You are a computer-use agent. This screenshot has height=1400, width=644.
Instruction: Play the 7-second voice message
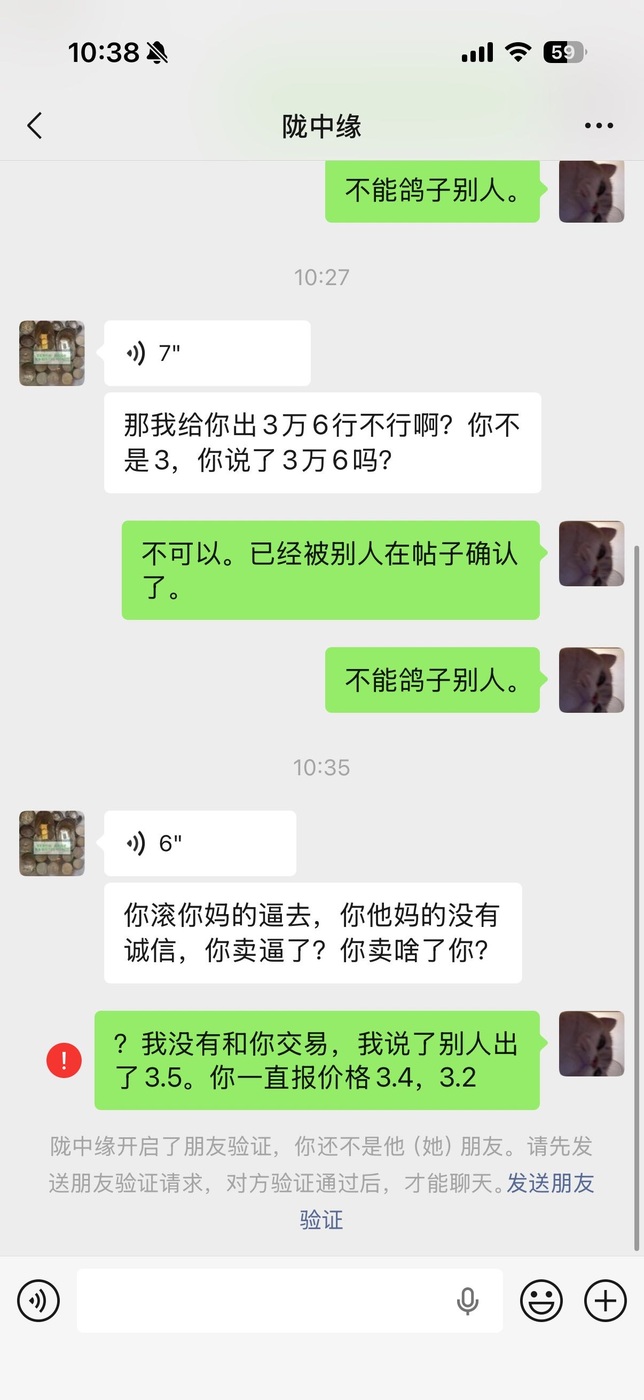(206, 353)
